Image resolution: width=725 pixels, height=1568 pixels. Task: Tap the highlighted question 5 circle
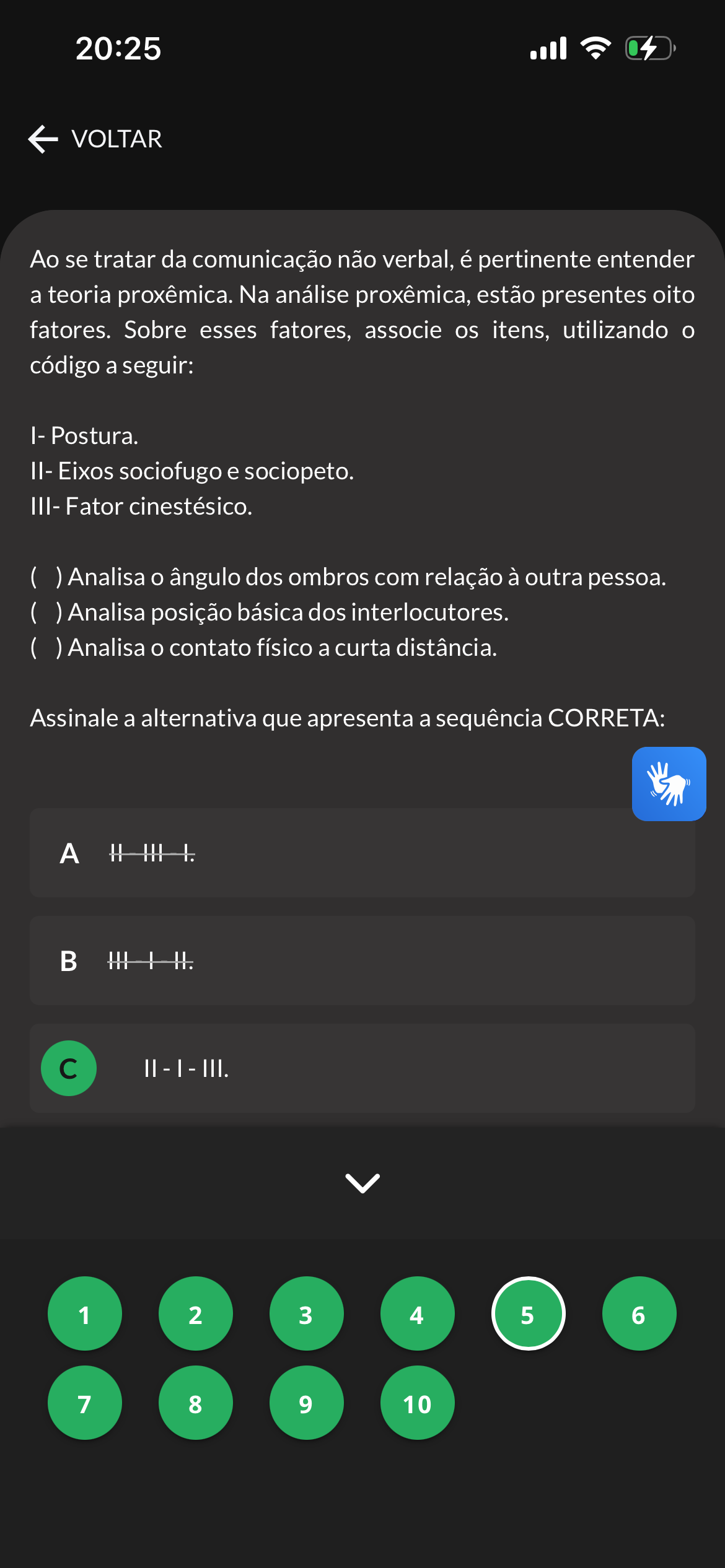(529, 1313)
